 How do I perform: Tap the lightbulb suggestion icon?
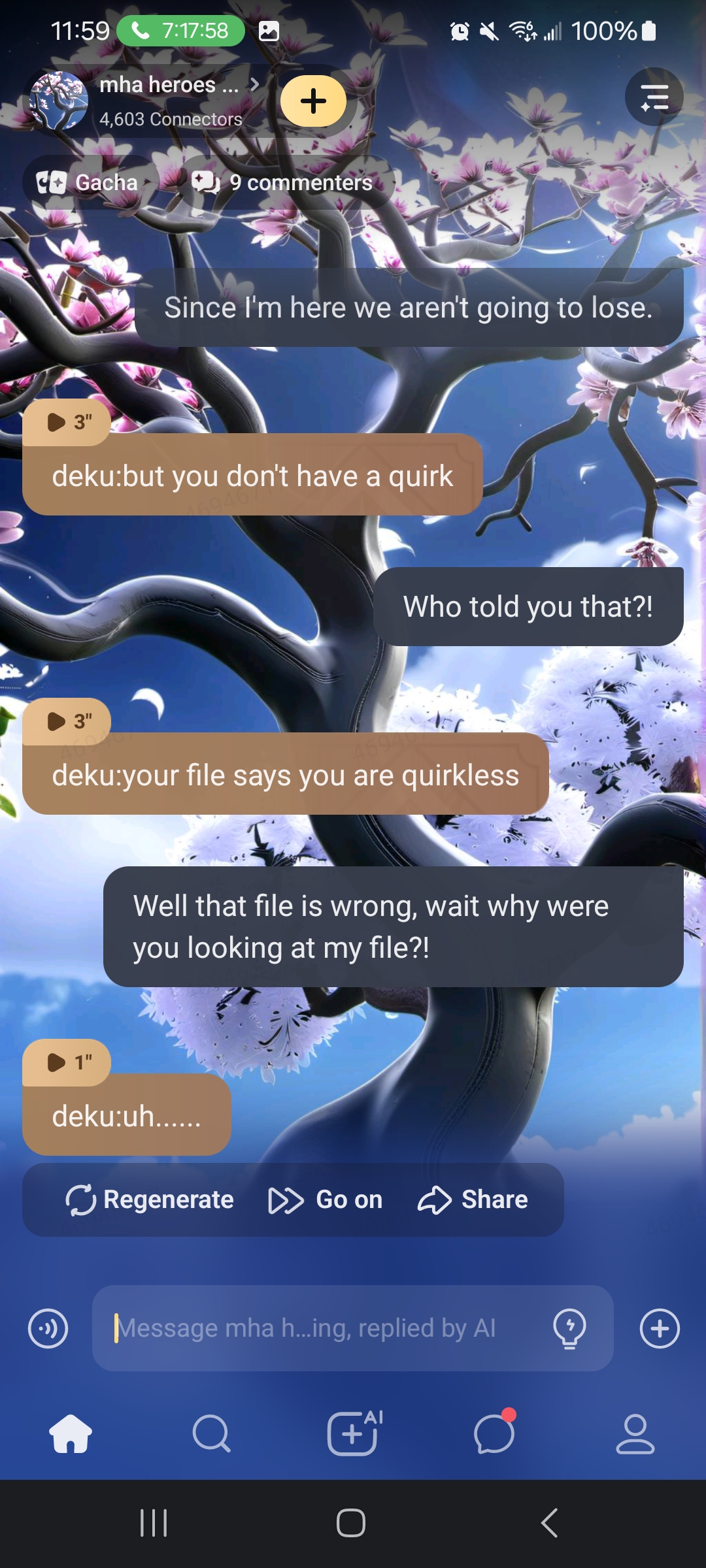click(x=569, y=1328)
